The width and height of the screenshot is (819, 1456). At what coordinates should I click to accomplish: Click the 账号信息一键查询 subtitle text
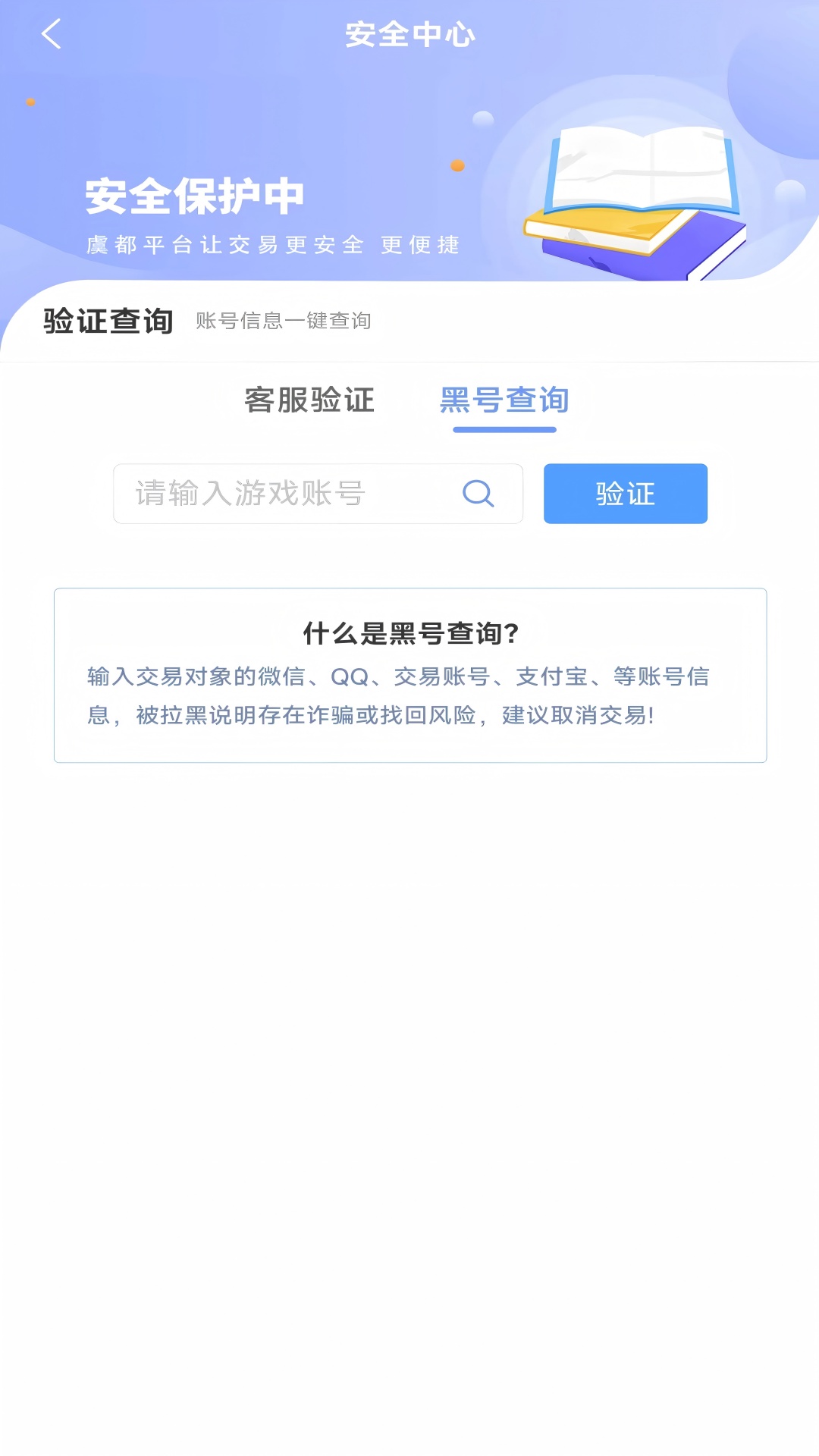282,321
